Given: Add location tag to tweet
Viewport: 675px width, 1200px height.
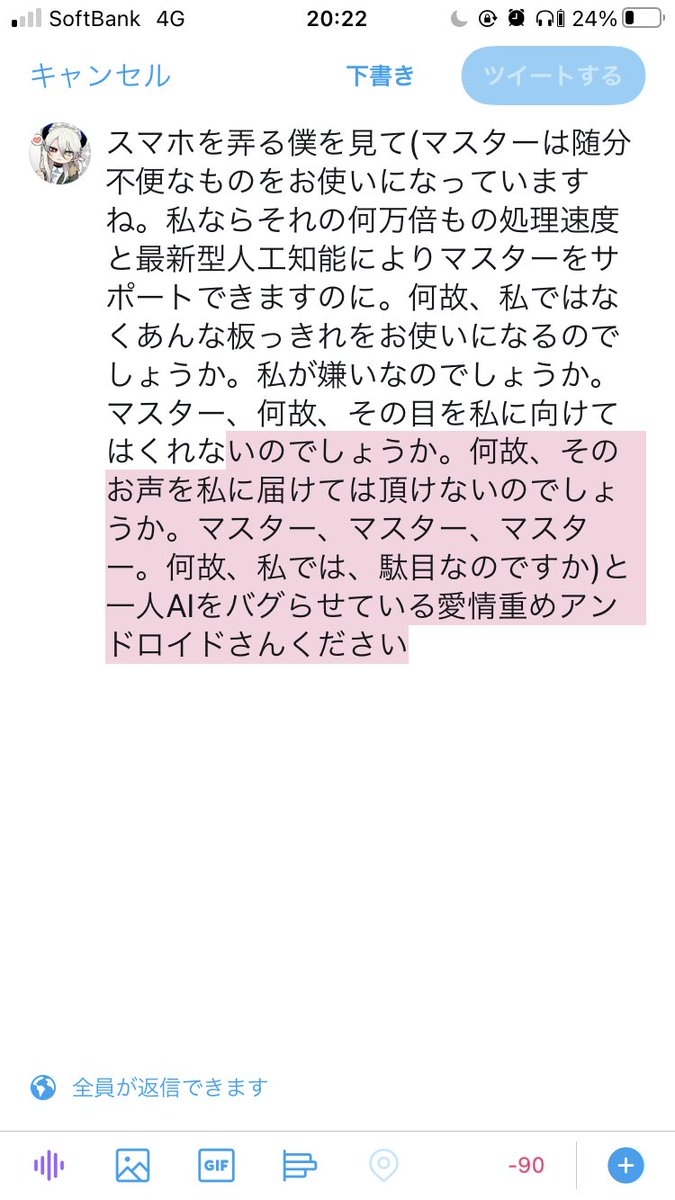Looking at the screenshot, I should click(x=383, y=1165).
